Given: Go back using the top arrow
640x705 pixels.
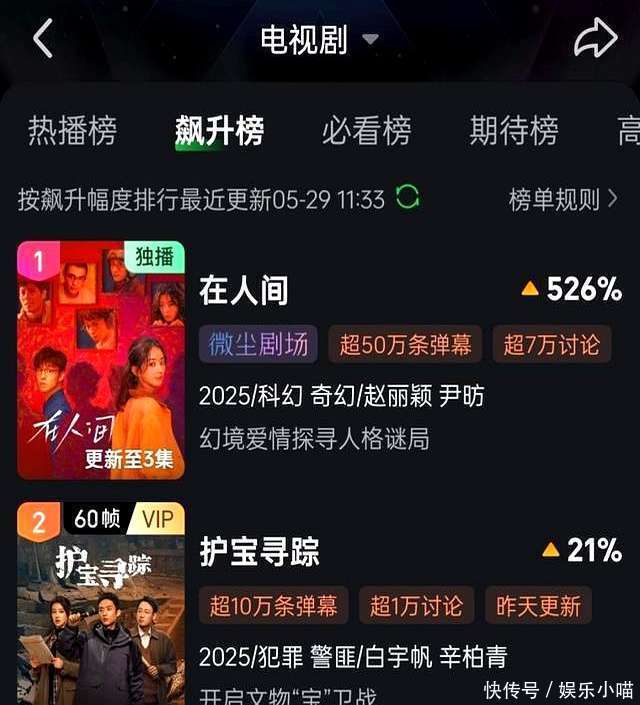Looking at the screenshot, I should point(42,39).
